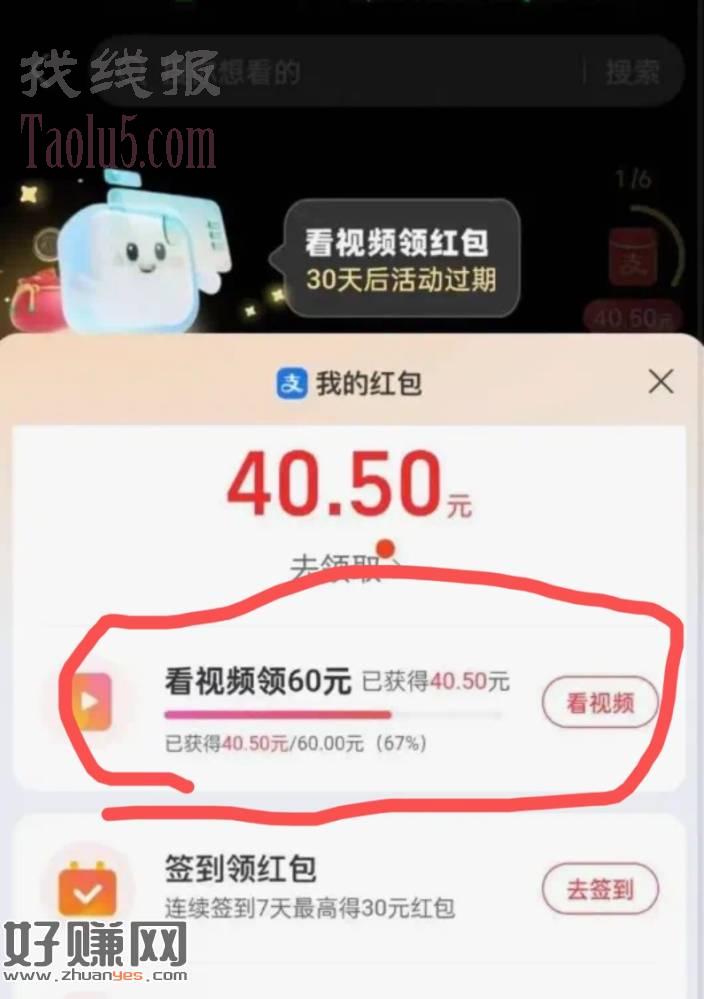Focus the search input field
704x999 pixels.
click(380, 72)
